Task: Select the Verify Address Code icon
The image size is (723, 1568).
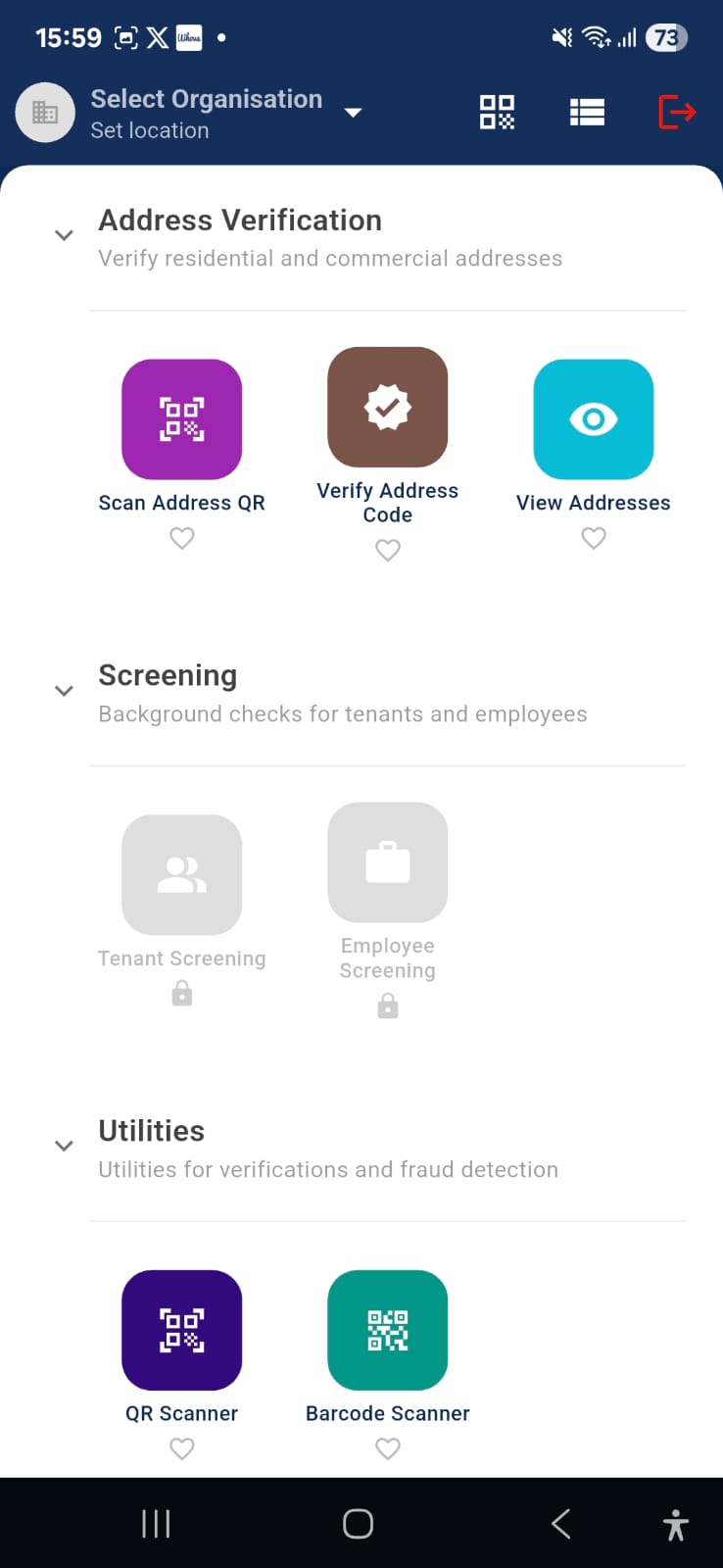Action: tap(387, 407)
